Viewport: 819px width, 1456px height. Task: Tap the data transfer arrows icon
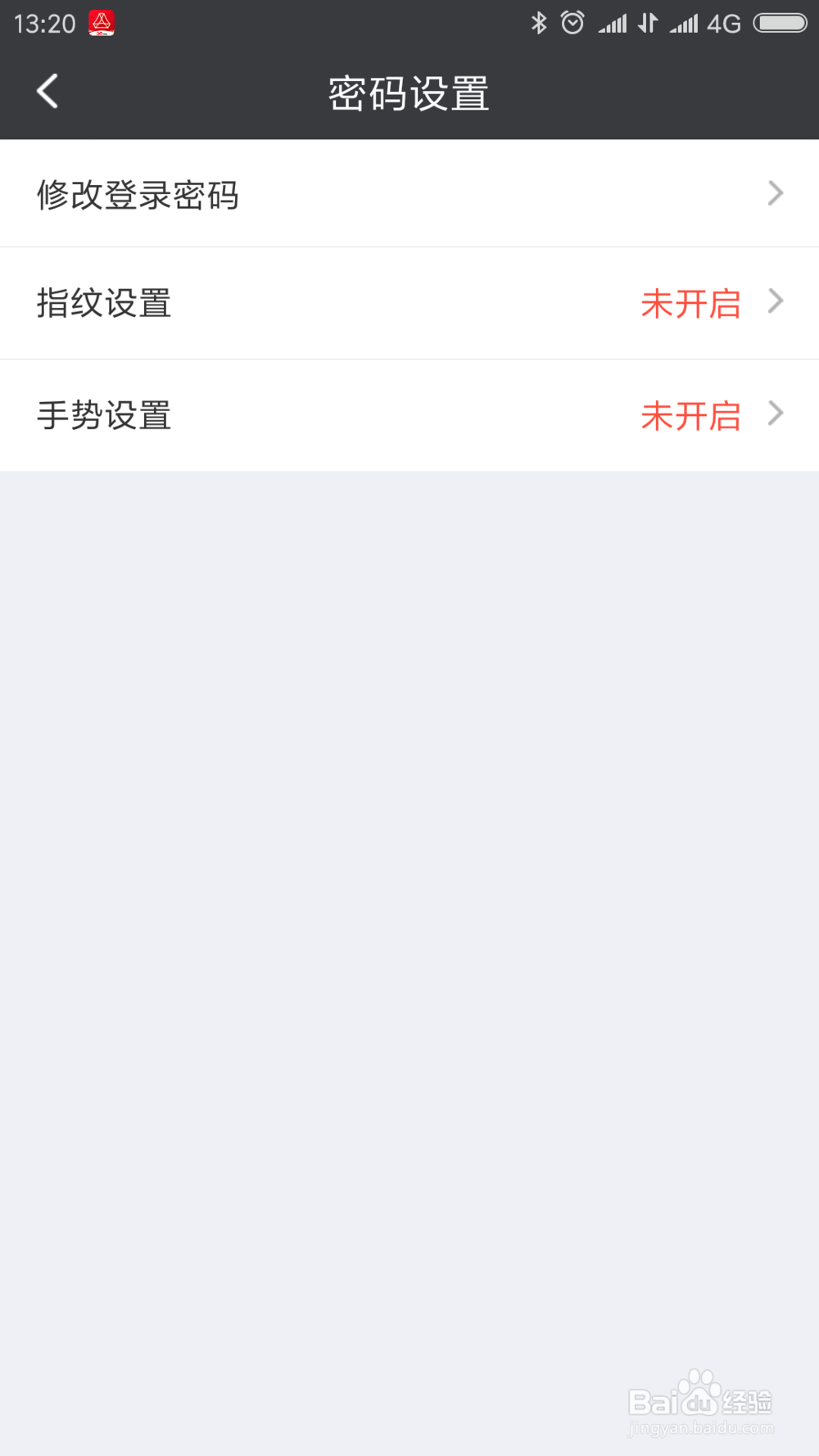click(x=647, y=23)
